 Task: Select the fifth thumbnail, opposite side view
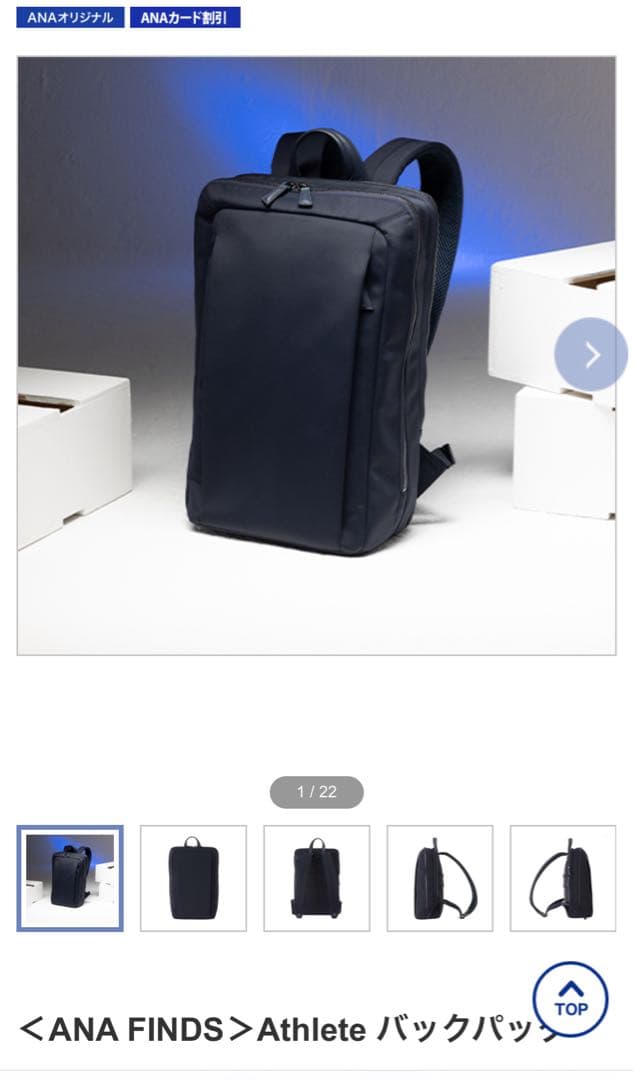(x=563, y=878)
